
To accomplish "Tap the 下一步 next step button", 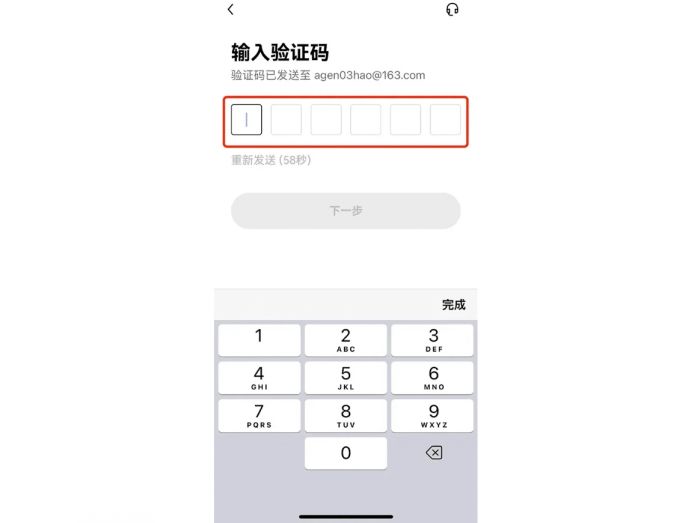I will click(x=345, y=211).
